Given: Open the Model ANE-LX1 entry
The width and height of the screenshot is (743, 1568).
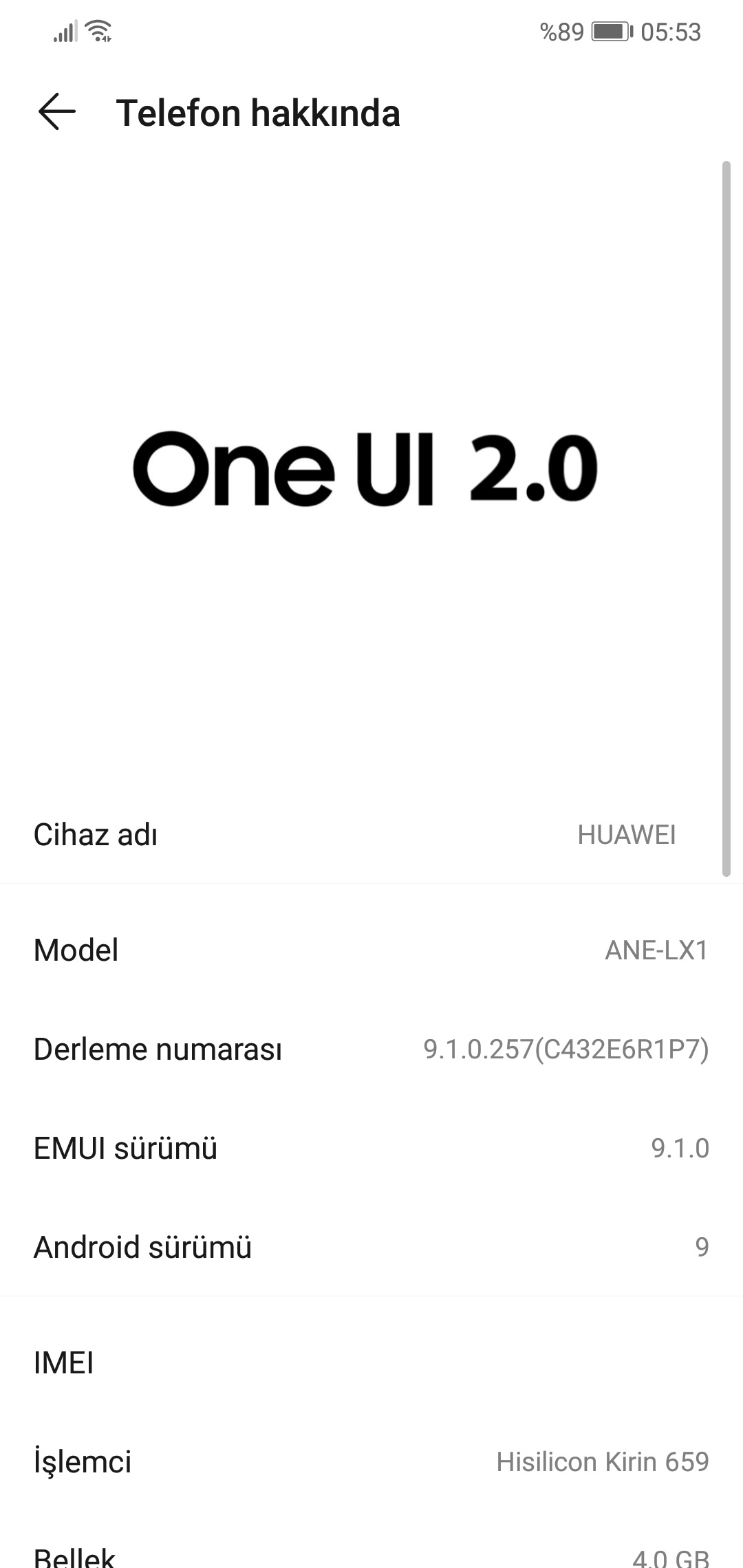Looking at the screenshot, I should coord(371,949).
